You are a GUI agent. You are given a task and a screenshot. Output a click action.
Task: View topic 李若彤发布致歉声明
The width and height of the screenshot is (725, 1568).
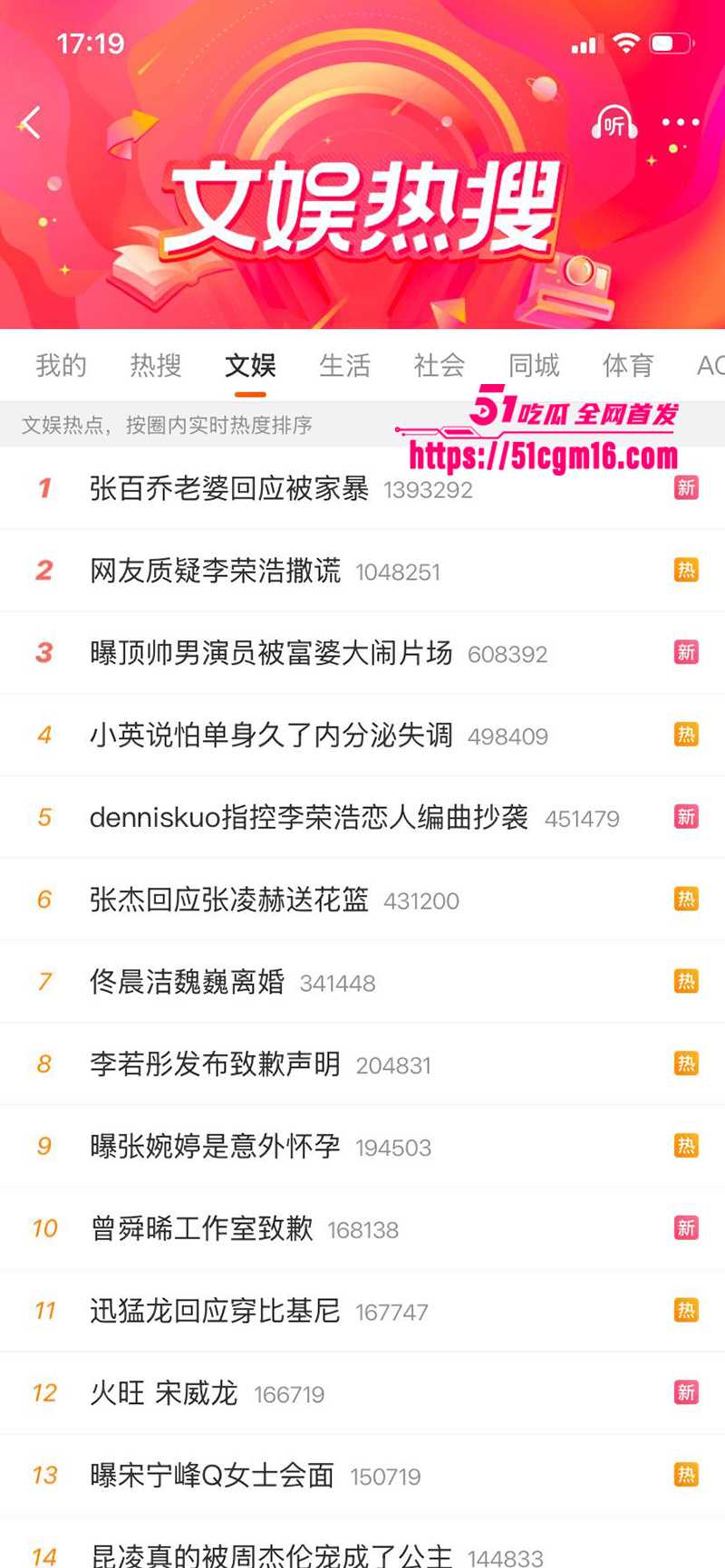(216, 1064)
